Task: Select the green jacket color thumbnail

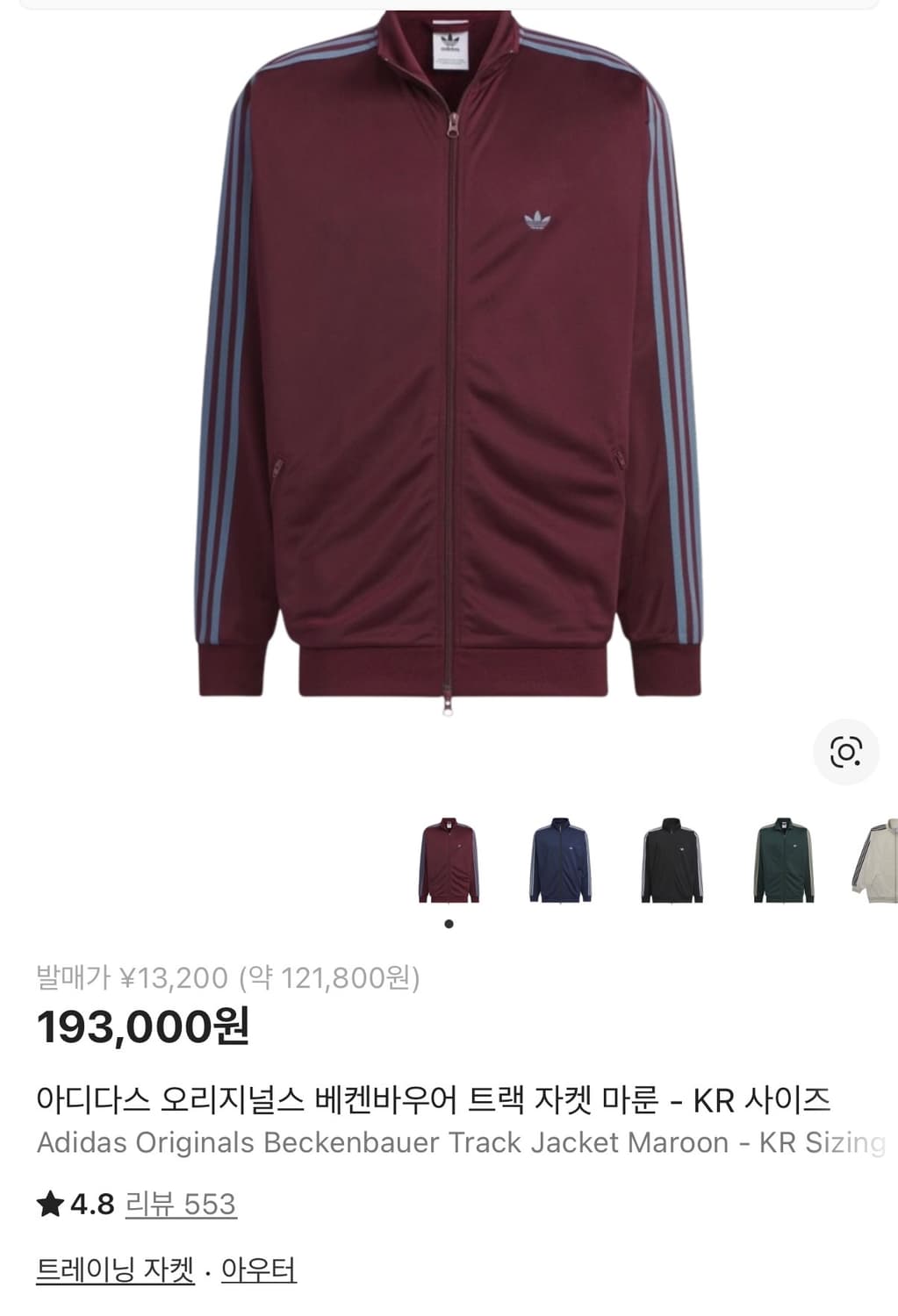Action: coord(784,860)
